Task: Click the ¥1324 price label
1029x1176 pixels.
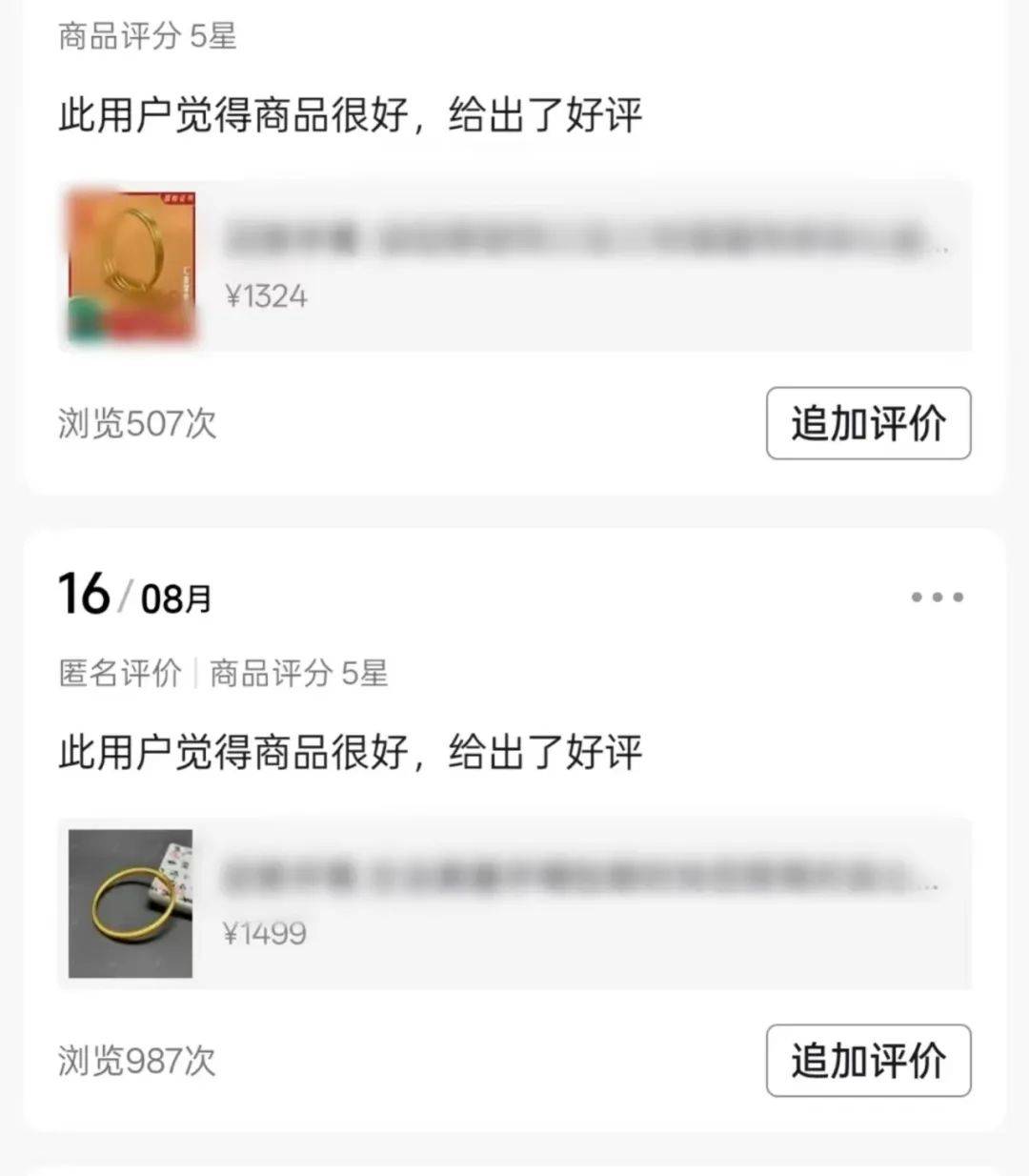Action: [268, 295]
